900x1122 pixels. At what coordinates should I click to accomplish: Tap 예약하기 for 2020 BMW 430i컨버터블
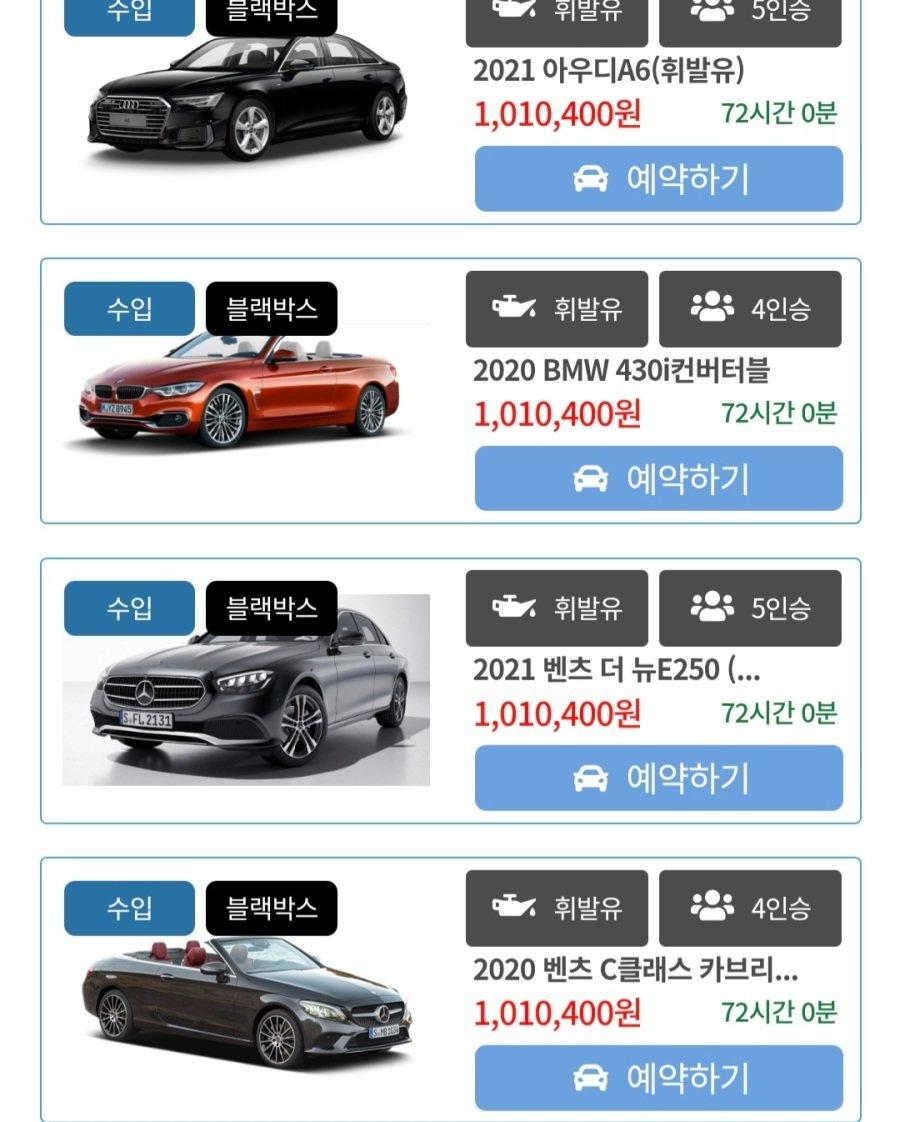[x=658, y=479]
